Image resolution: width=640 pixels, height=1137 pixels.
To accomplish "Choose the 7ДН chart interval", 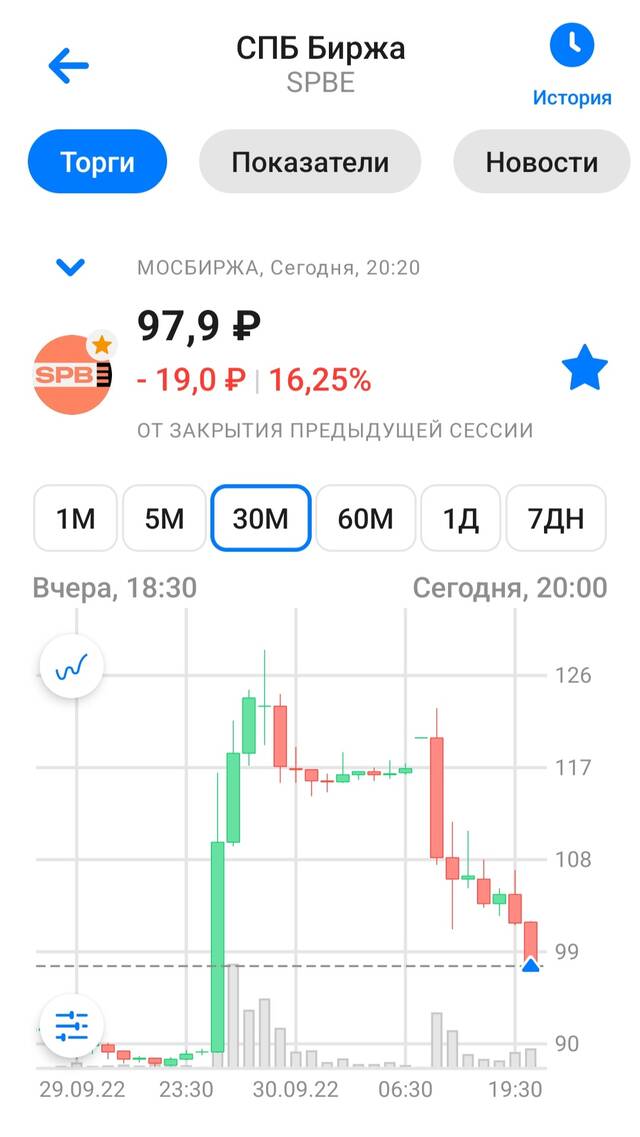I will (556, 518).
